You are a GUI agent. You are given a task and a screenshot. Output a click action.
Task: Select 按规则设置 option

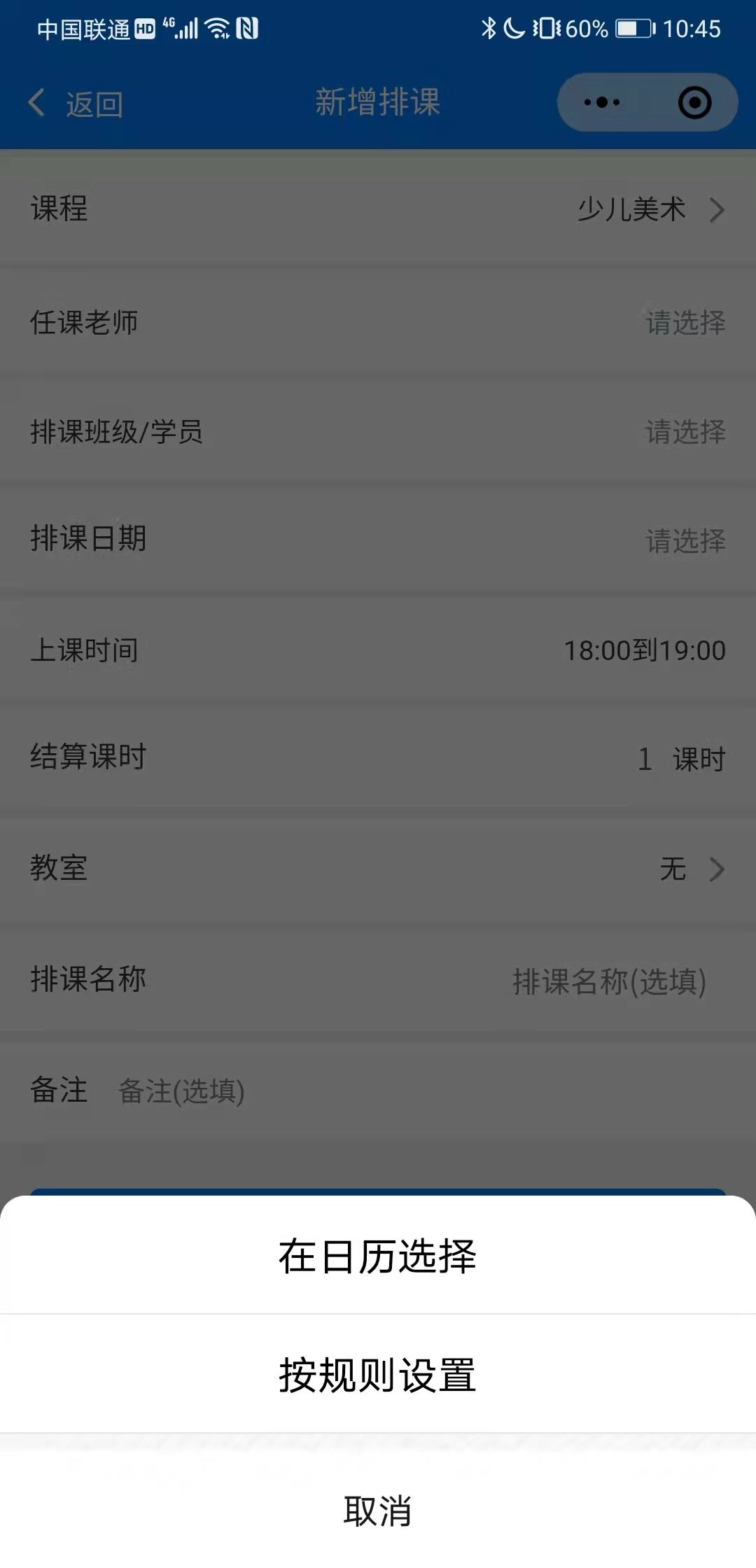pos(378,1375)
